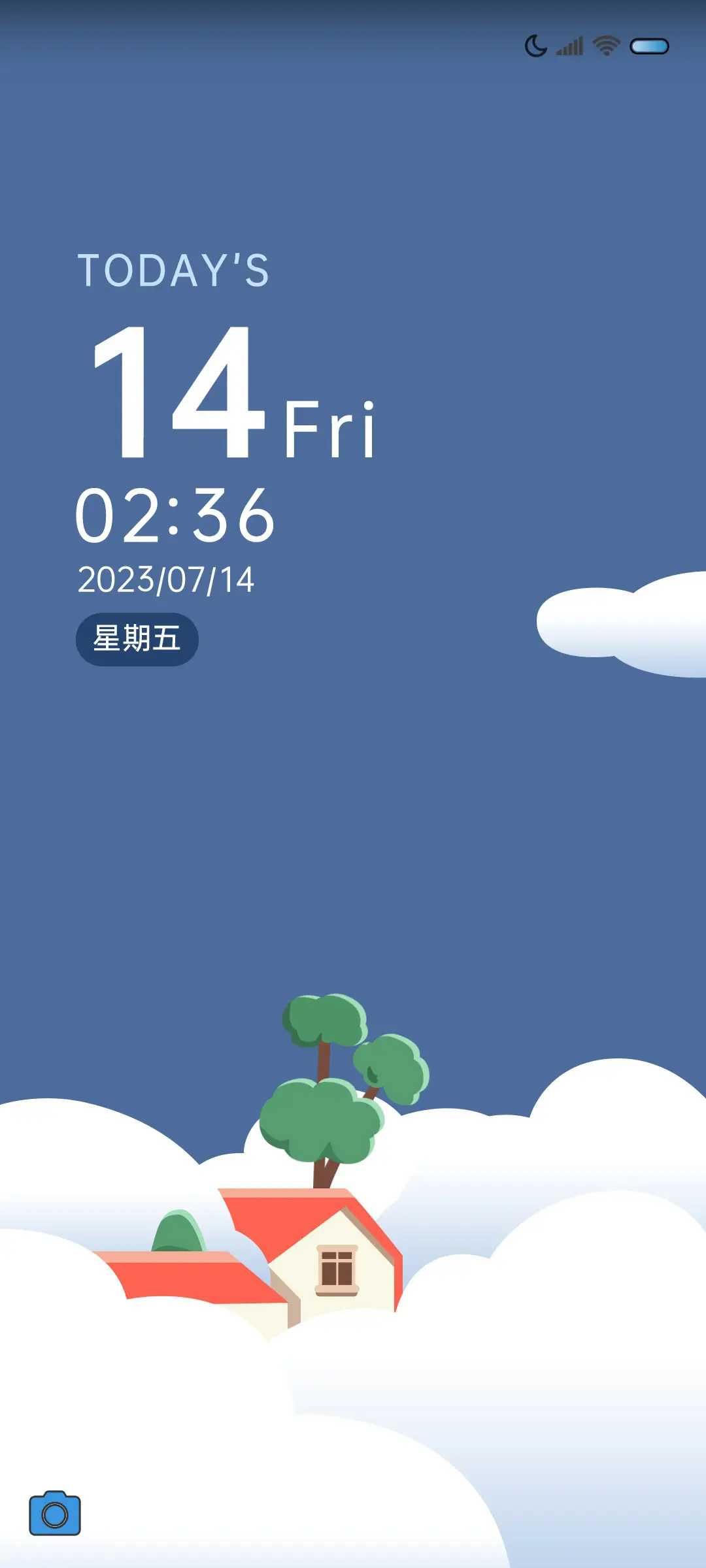Viewport: 706px width, 1568px height.
Task: Click the 2023/07/14 date text
Action: pos(167,578)
